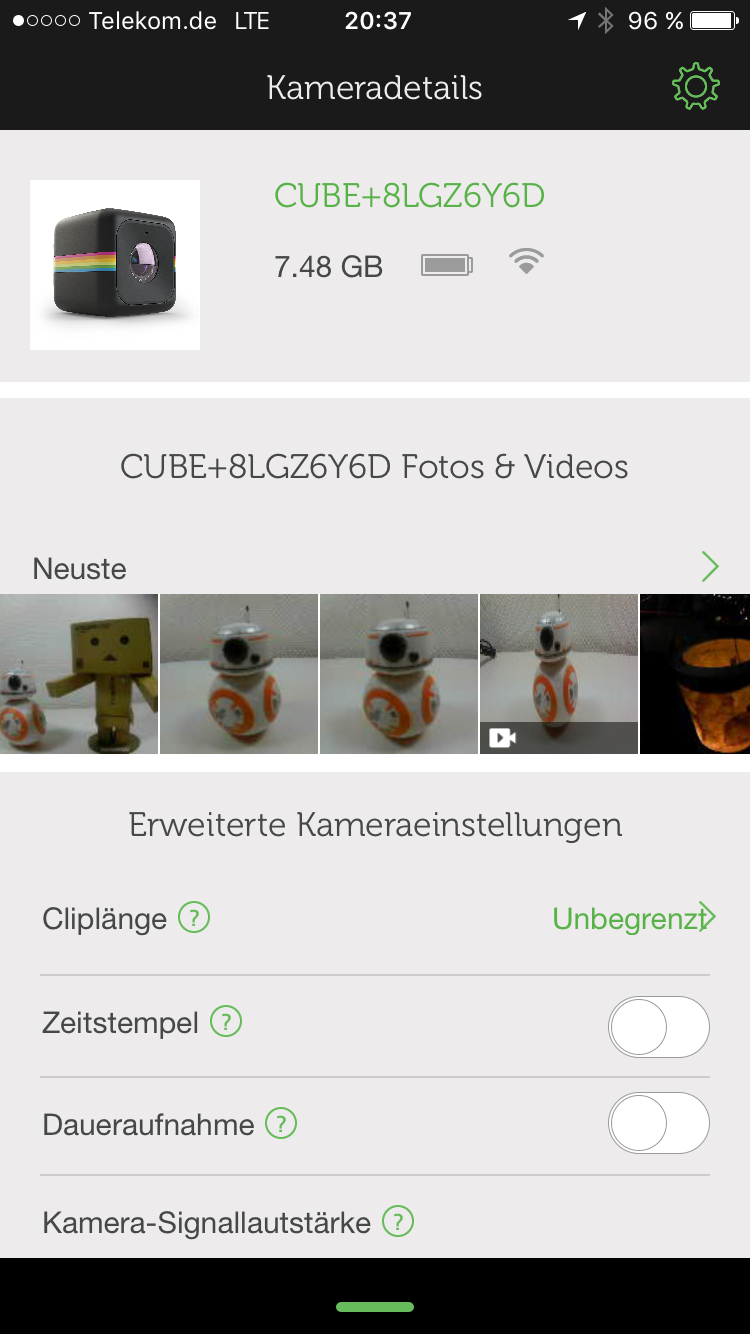Change clip length from Unbegrenzt

click(632, 918)
